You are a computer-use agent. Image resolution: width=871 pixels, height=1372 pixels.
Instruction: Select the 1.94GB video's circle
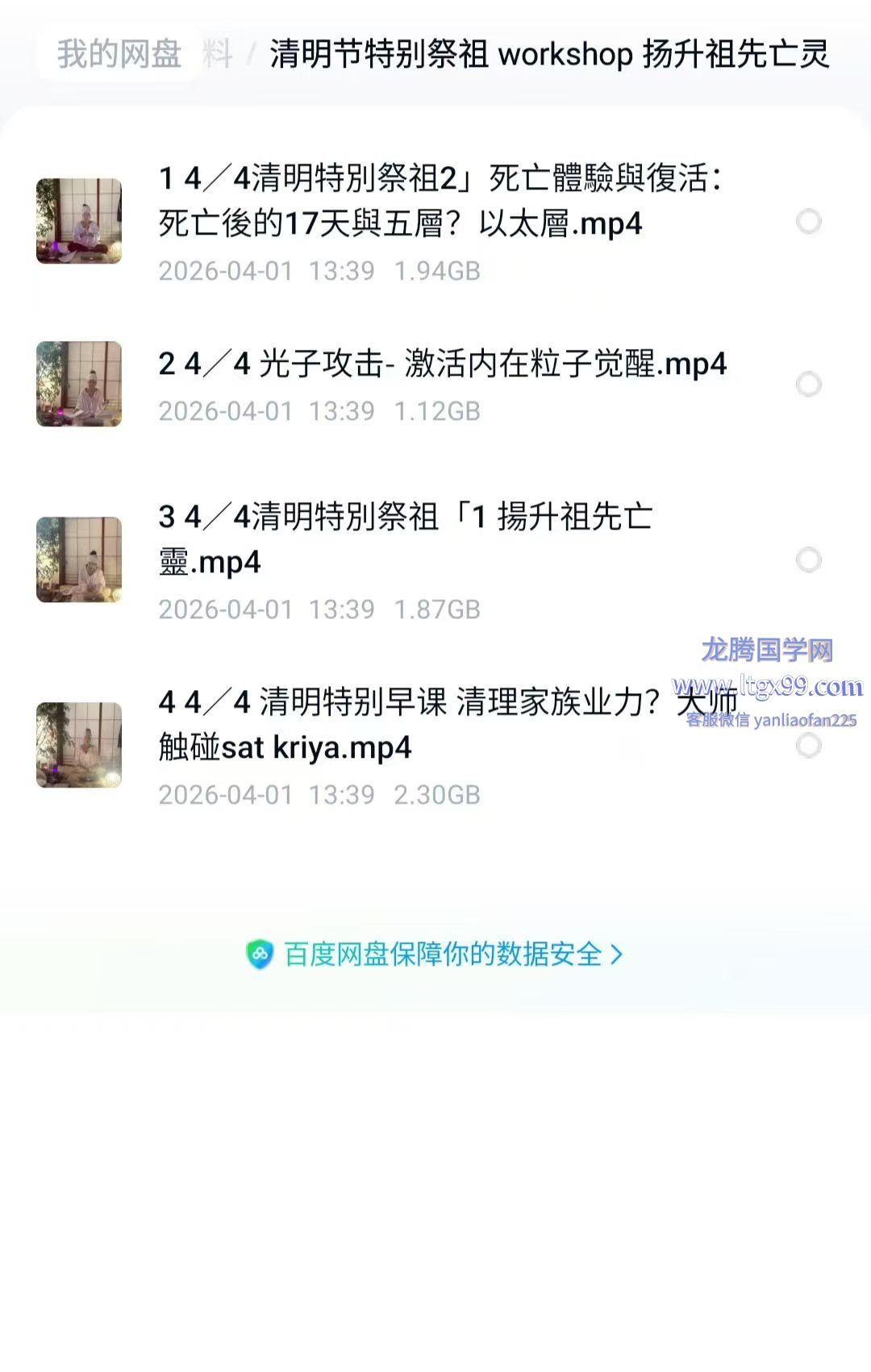point(808,221)
